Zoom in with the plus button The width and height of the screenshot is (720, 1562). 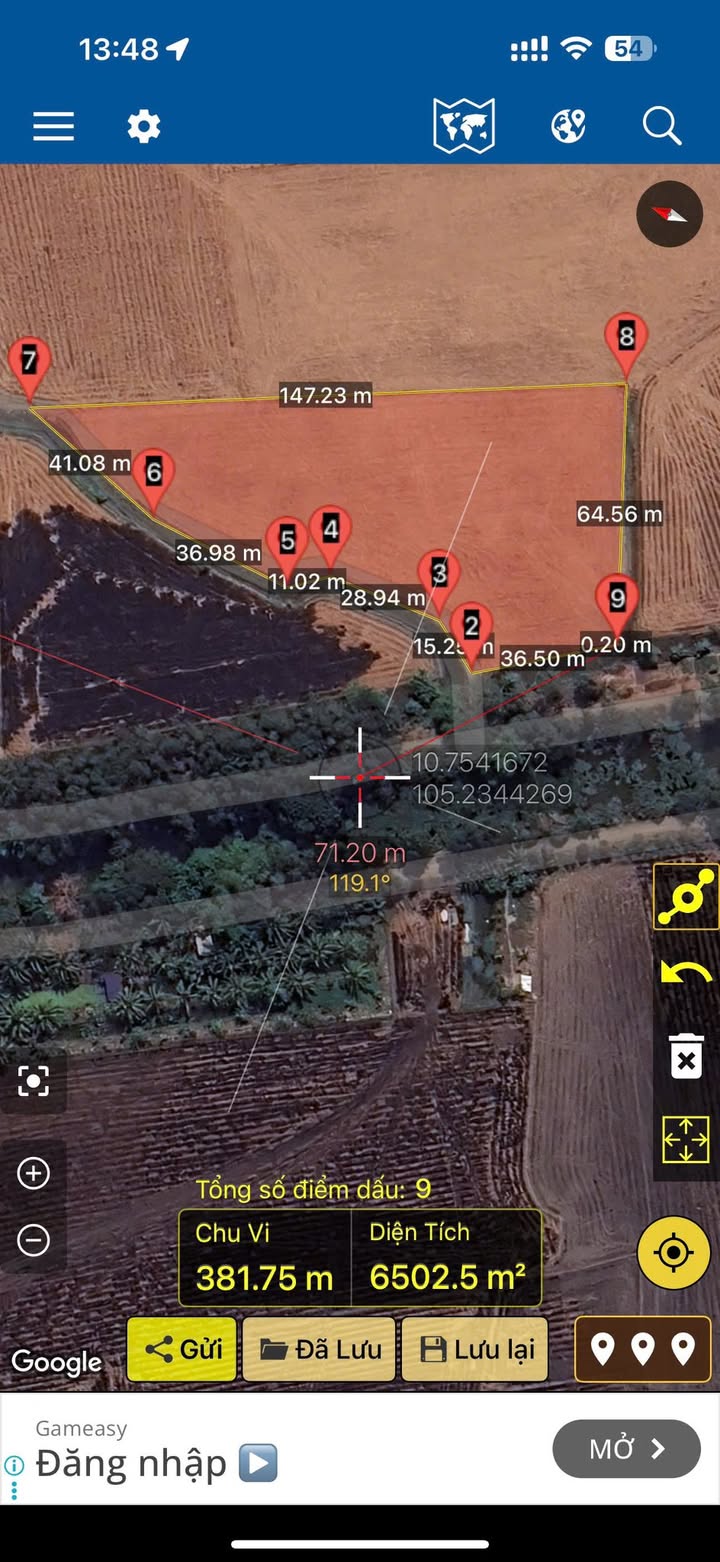tap(33, 1173)
